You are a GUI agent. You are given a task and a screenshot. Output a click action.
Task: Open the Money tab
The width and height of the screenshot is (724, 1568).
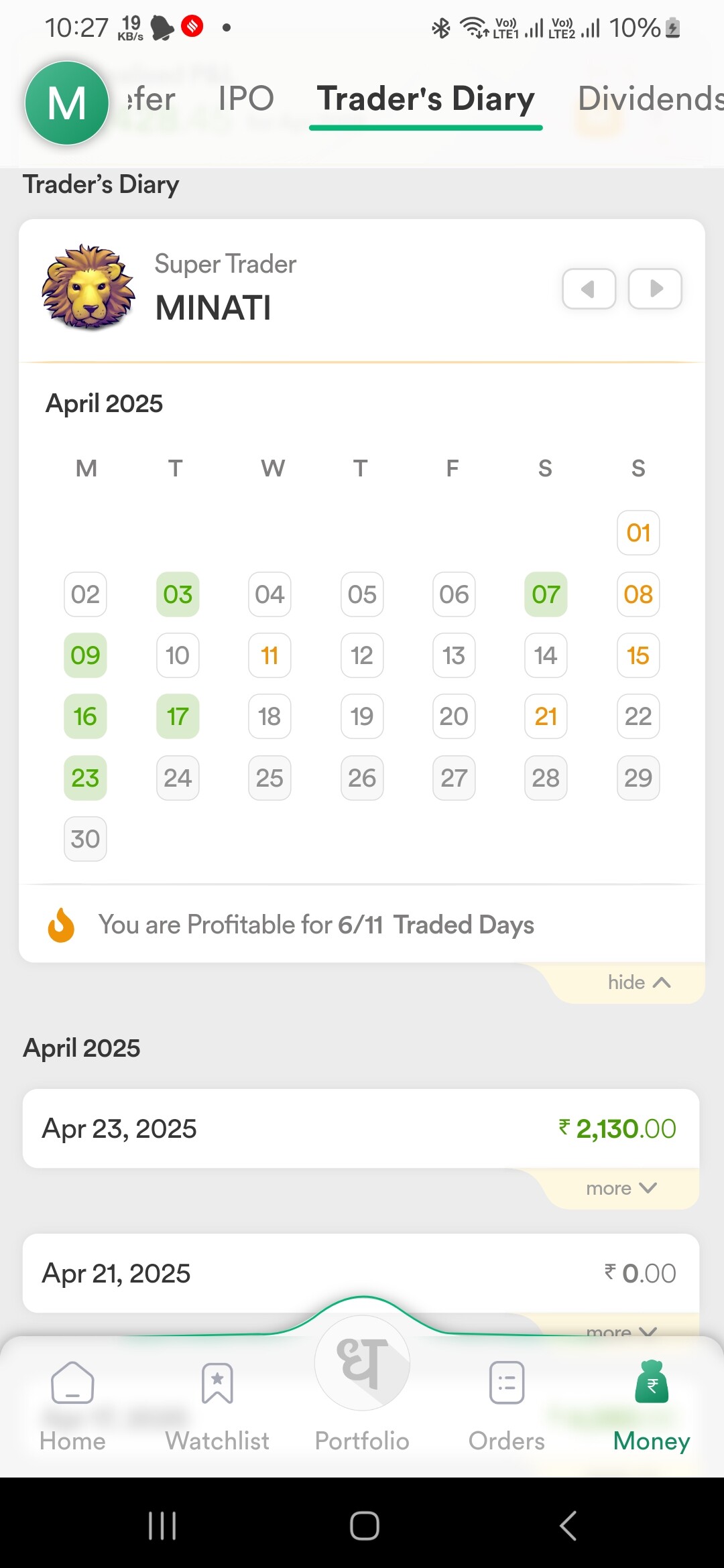pyautogui.click(x=652, y=1406)
